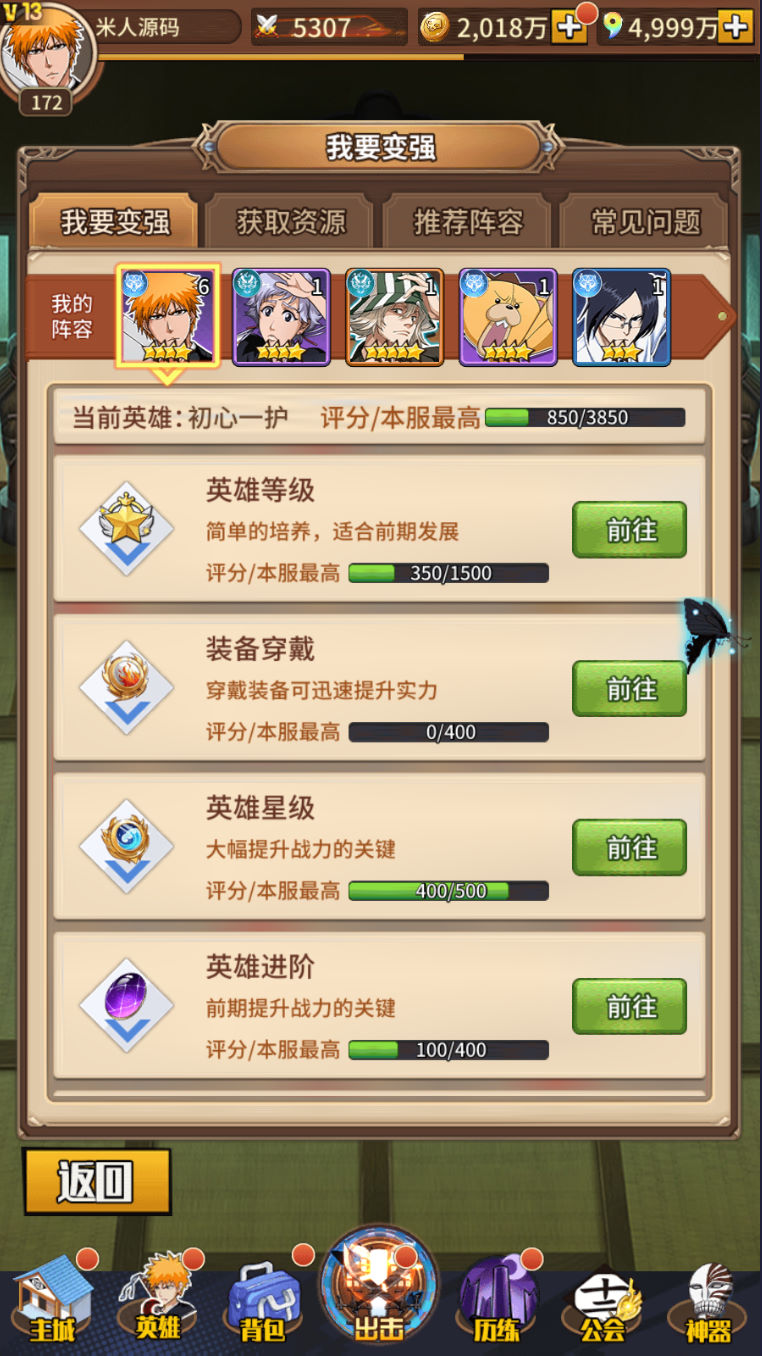Add gems with the plus button
Screen dimensions: 762x1356
[736, 28]
